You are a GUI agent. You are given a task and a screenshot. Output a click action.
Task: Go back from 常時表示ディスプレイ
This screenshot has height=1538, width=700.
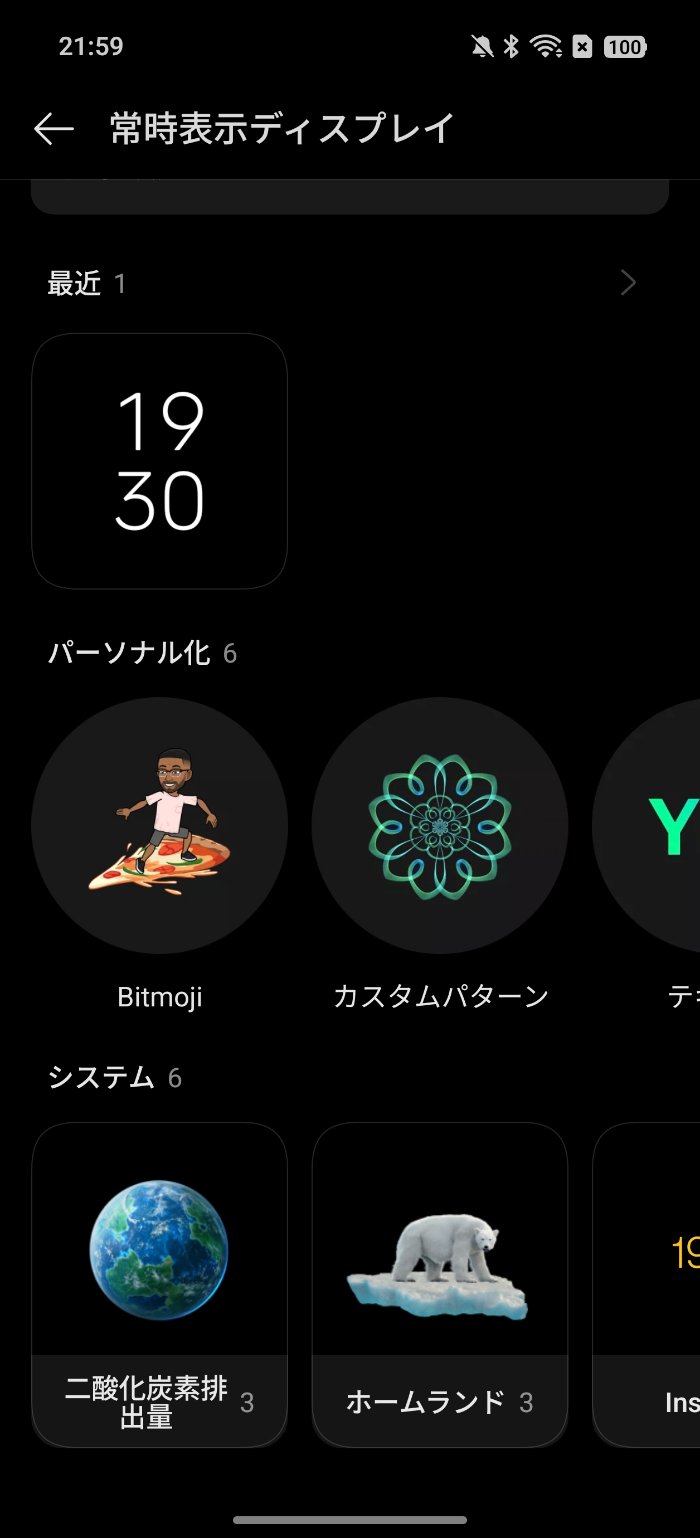pyautogui.click(x=54, y=129)
